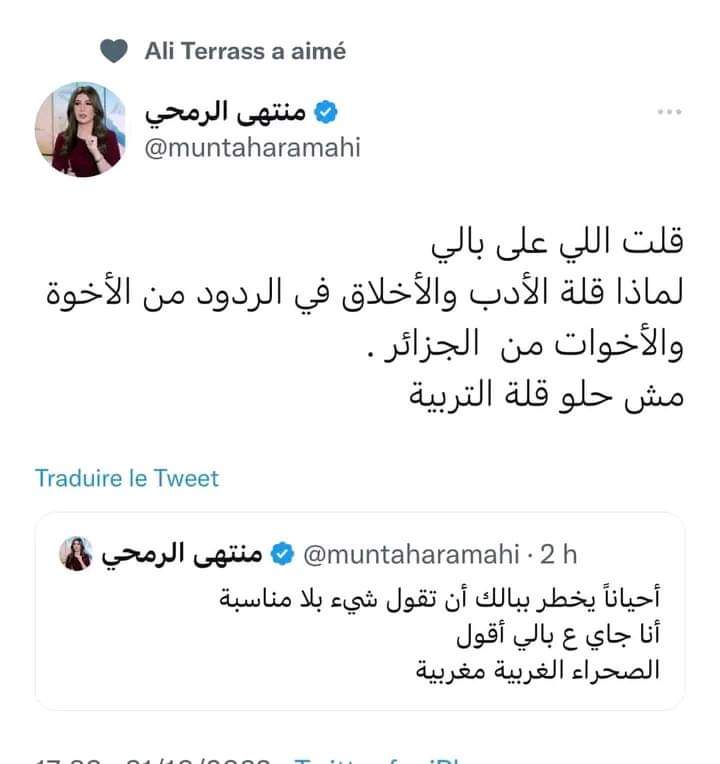Open the @muntaharamahi handle under the author name

(250, 148)
